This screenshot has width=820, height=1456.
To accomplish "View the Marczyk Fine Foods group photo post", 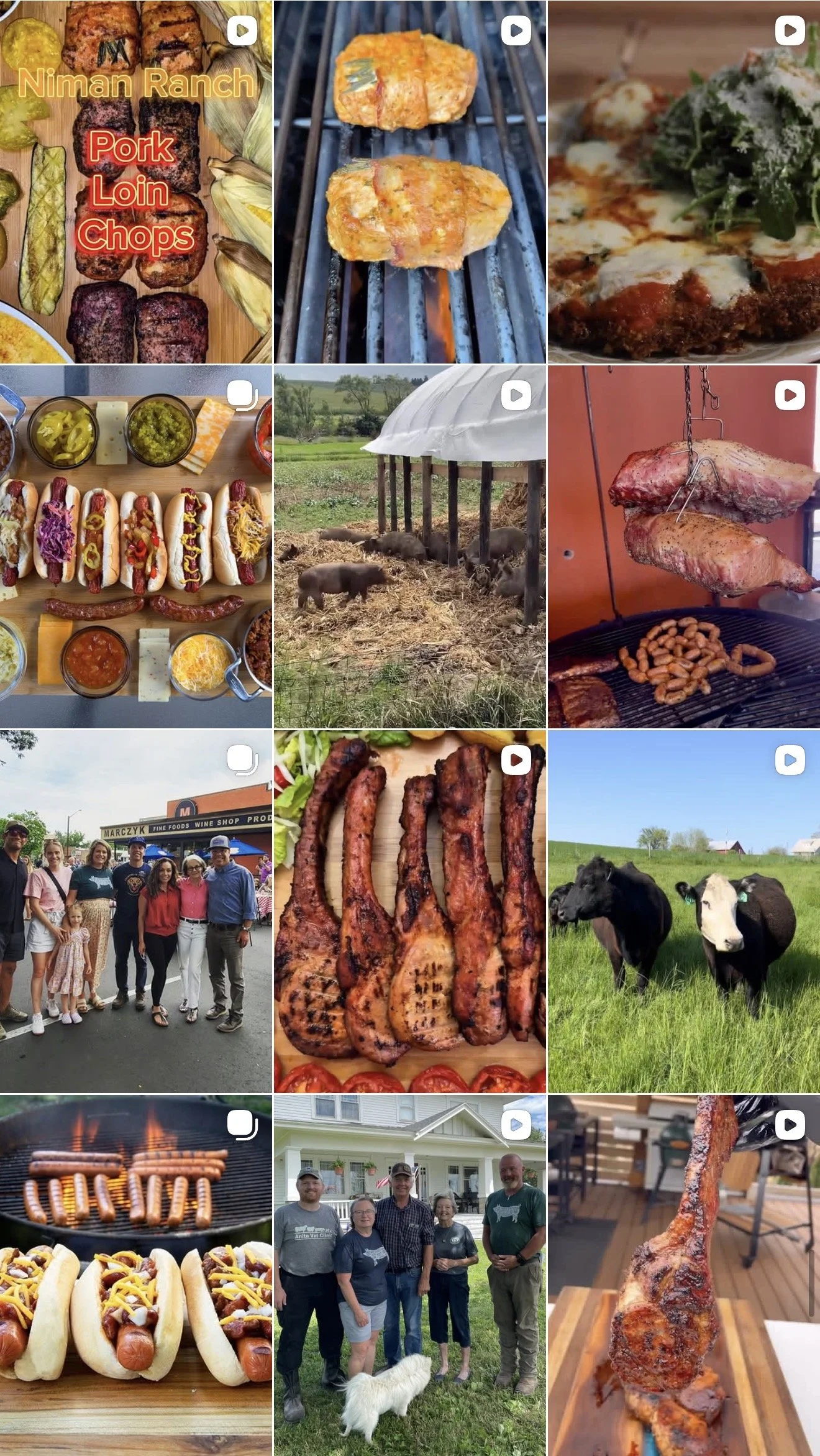I will (136, 911).
